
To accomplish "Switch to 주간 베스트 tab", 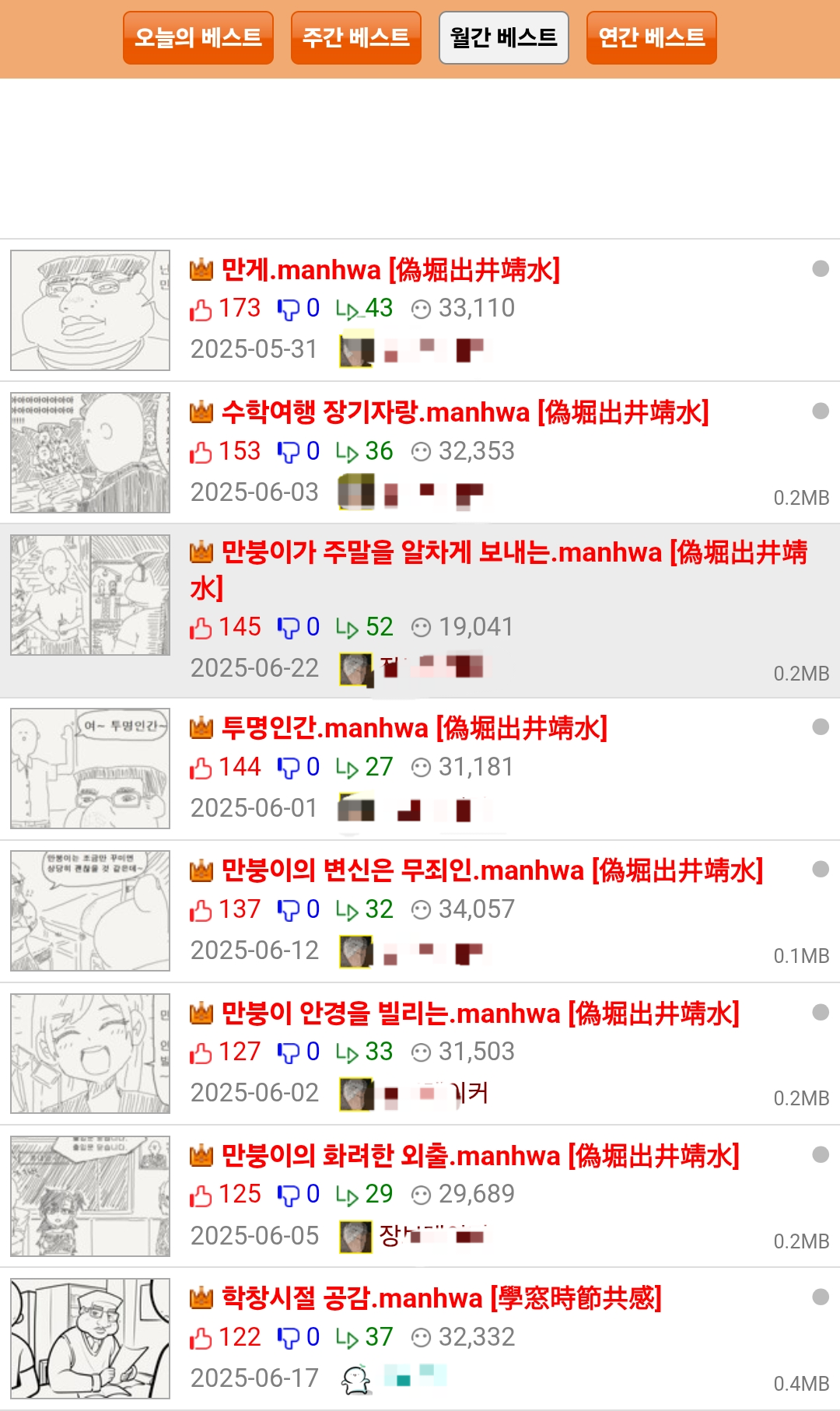I will click(x=355, y=37).
